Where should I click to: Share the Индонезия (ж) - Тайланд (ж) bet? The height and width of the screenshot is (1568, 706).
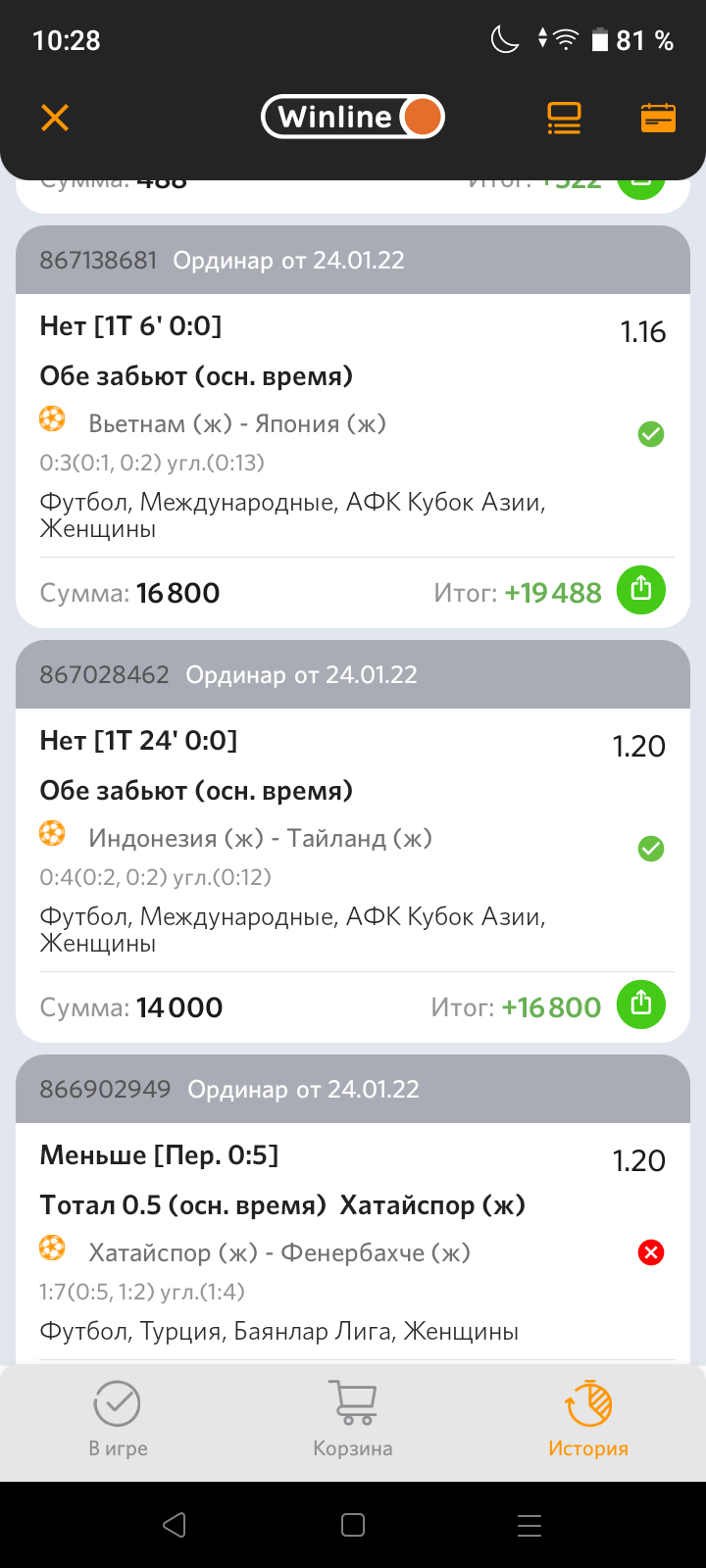click(641, 1004)
